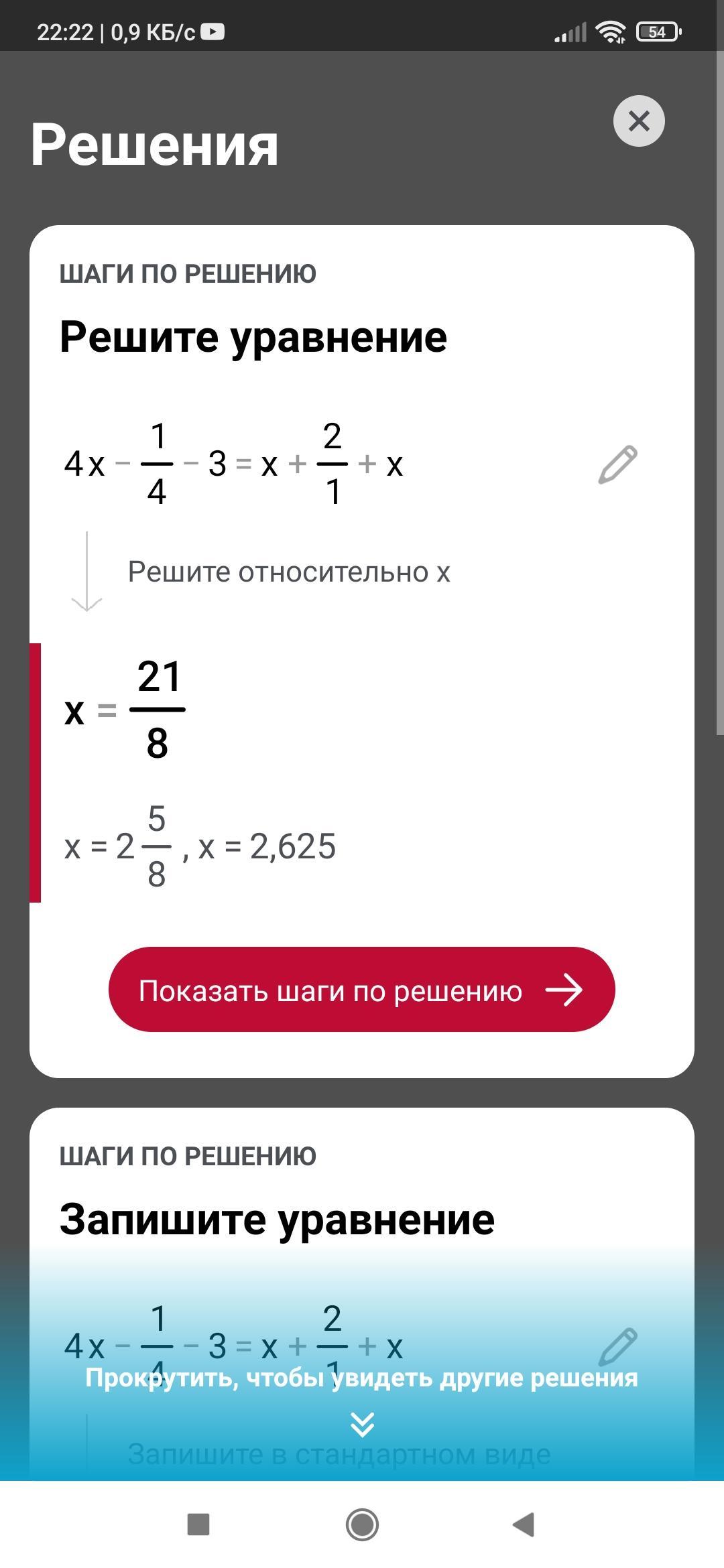
Task: Edit the equation in Запишите уравнение card
Action: click(617, 1346)
